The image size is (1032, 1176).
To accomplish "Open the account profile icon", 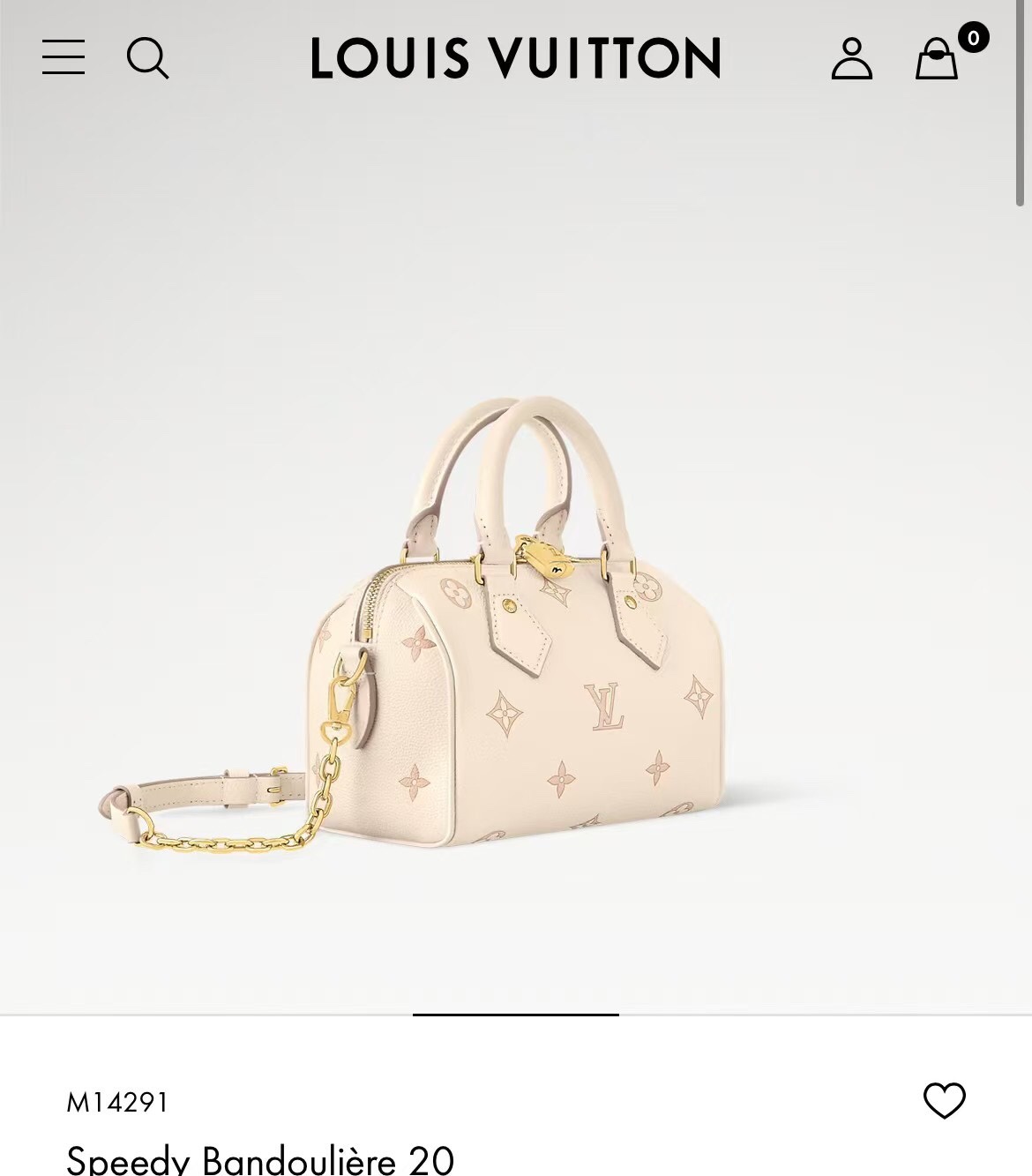I will click(x=851, y=59).
